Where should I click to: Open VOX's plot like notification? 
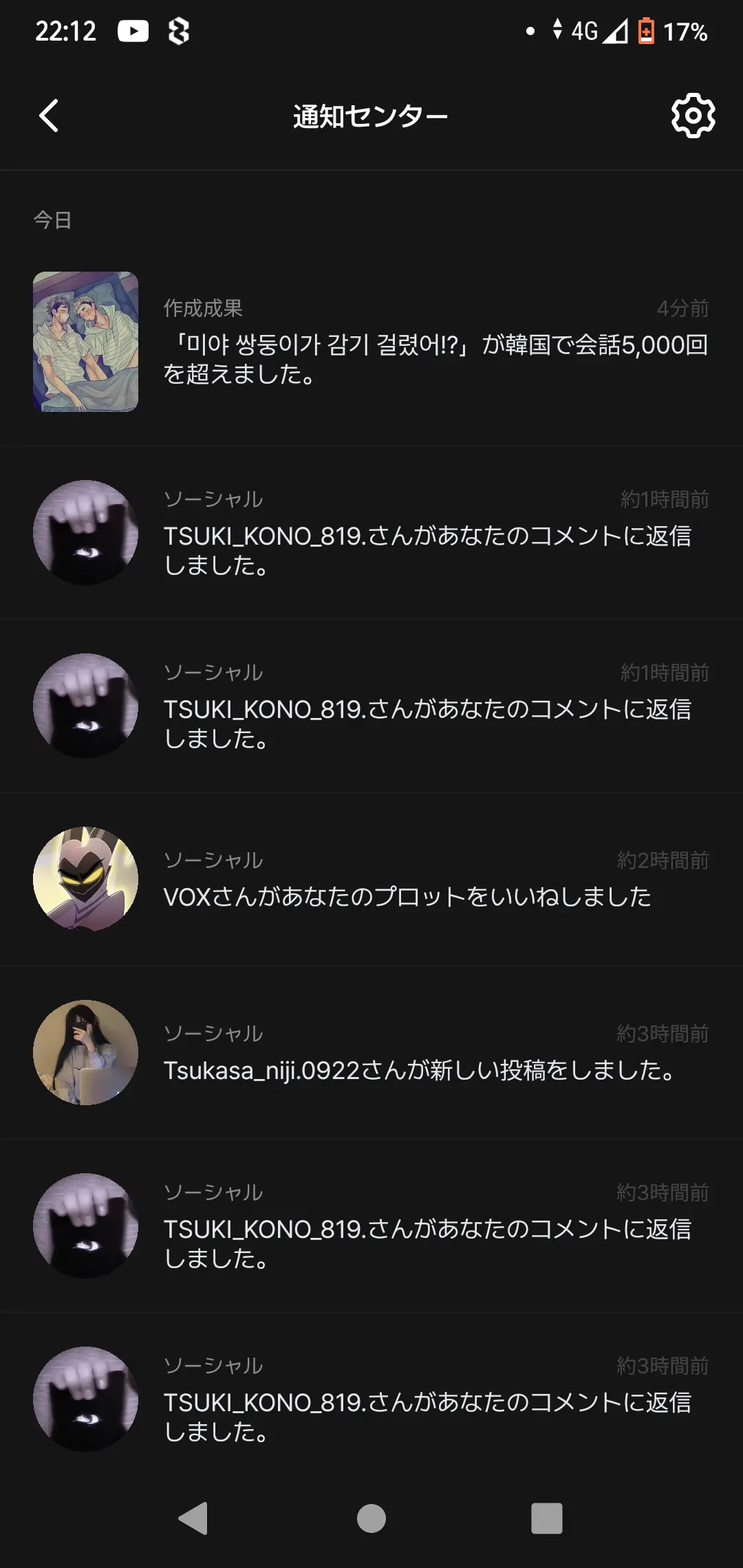(x=371, y=879)
